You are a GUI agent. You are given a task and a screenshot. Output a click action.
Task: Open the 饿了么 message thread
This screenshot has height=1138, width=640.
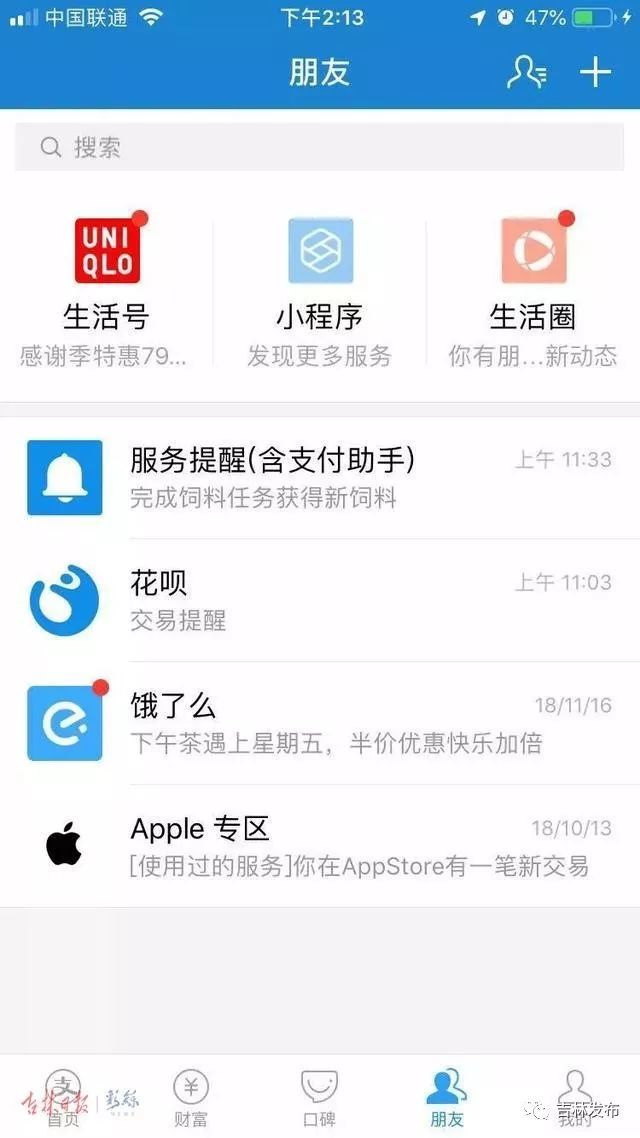[320, 723]
